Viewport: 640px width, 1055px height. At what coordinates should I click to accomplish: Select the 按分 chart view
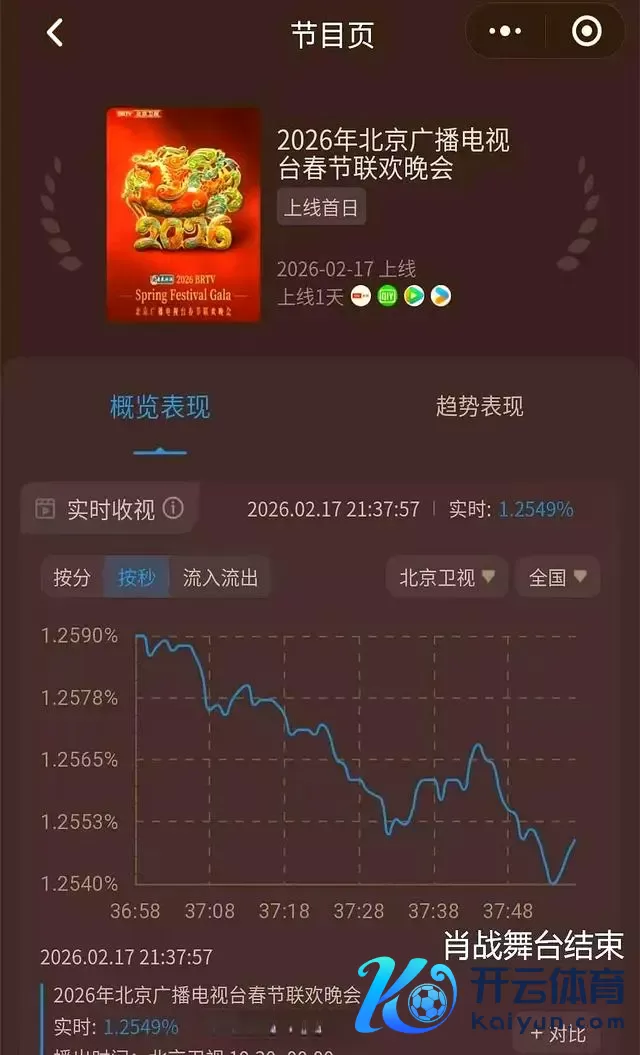tap(72, 578)
